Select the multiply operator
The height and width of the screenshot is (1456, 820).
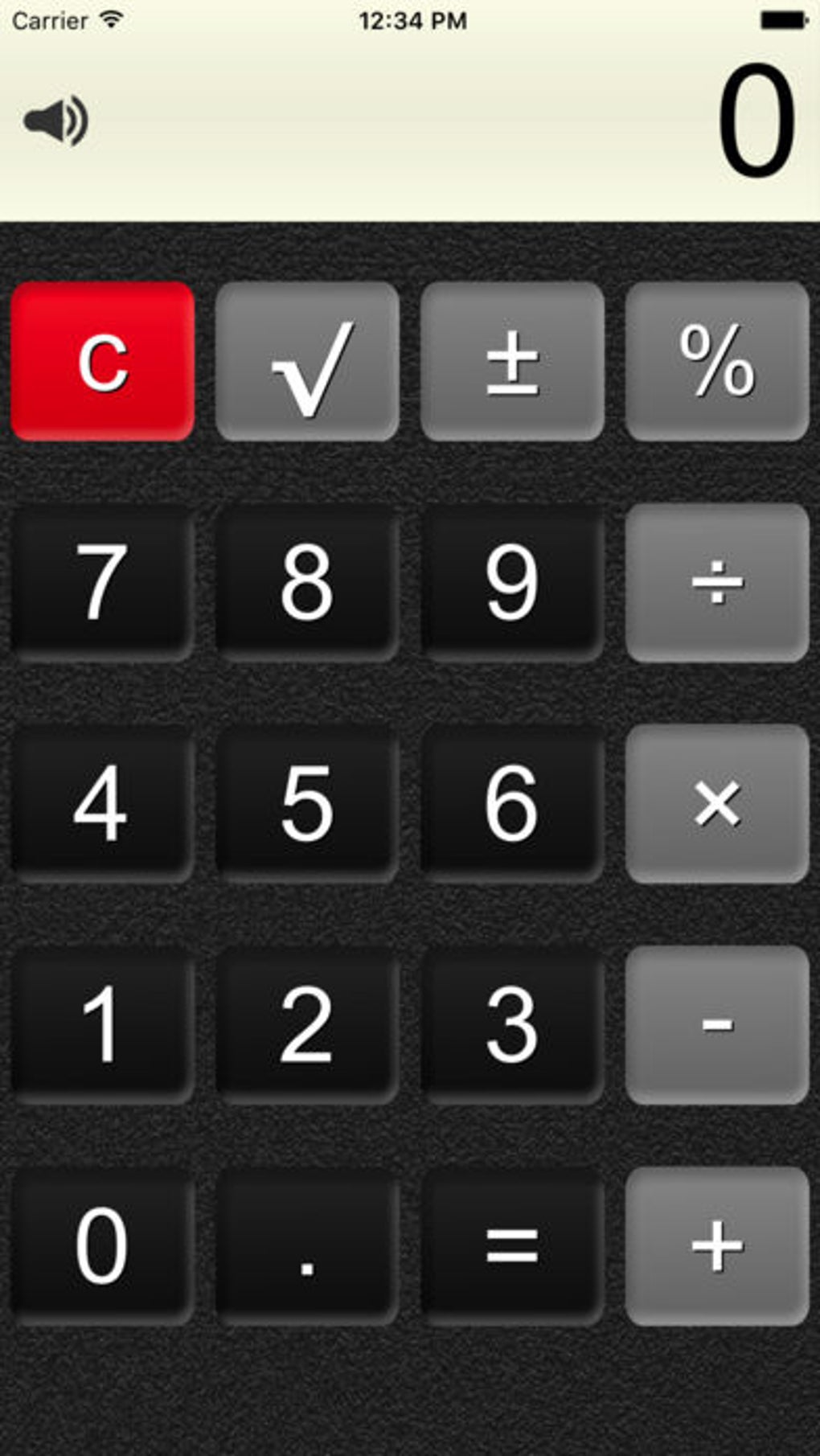[x=717, y=803]
